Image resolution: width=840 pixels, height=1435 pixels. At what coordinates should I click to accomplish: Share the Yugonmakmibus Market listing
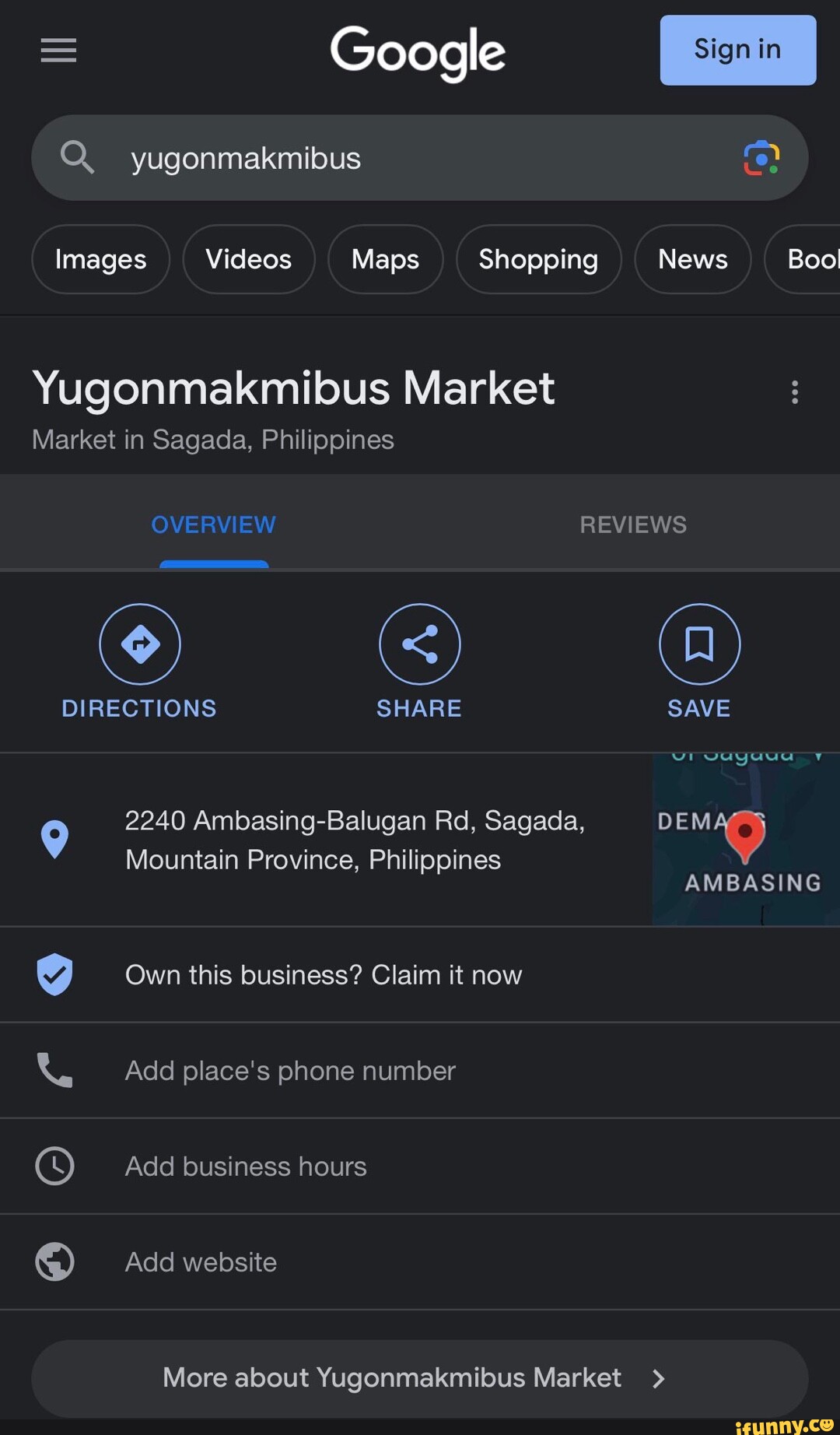coord(419,661)
